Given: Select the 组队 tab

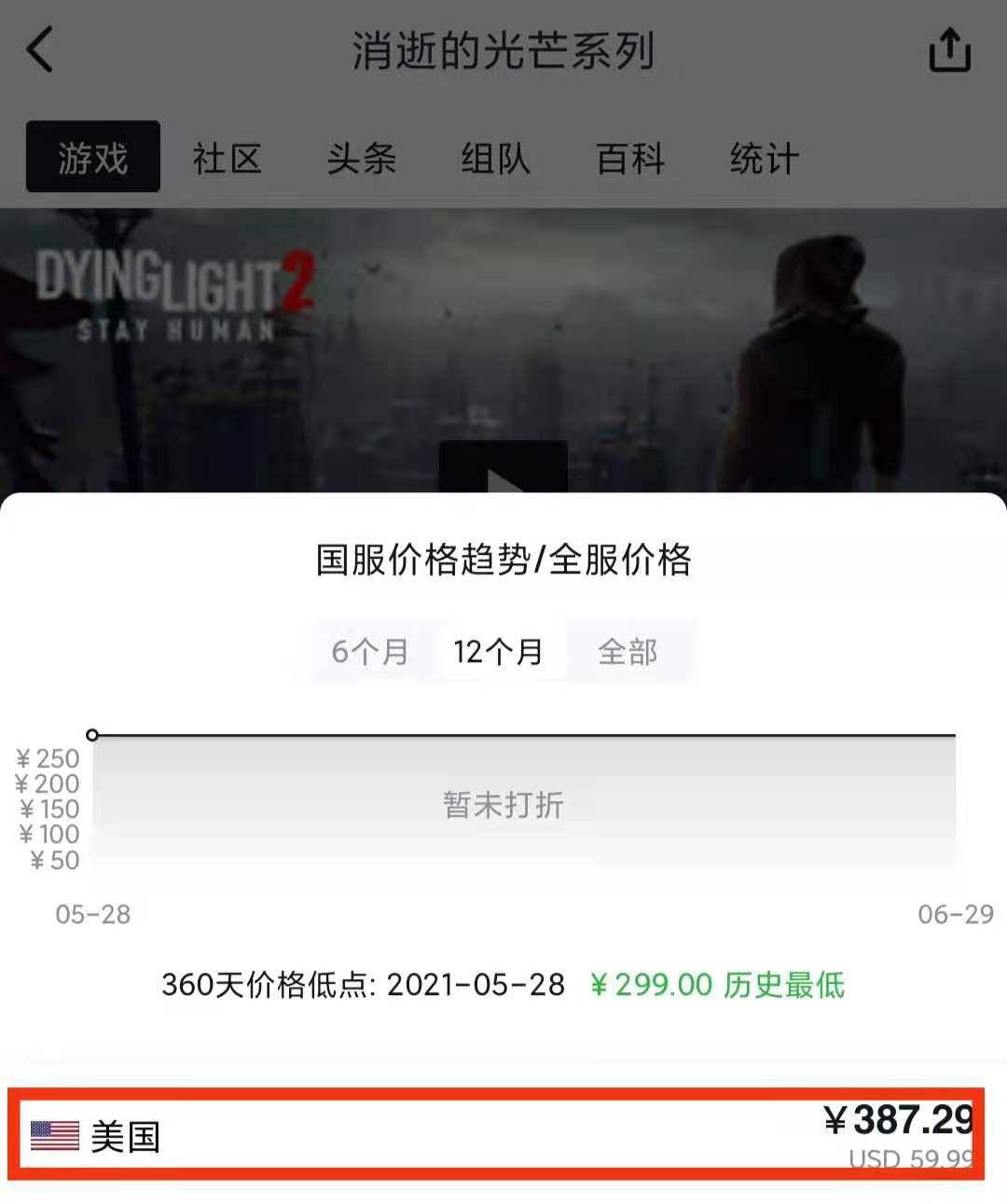Looking at the screenshot, I should pyautogui.click(x=495, y=158).
